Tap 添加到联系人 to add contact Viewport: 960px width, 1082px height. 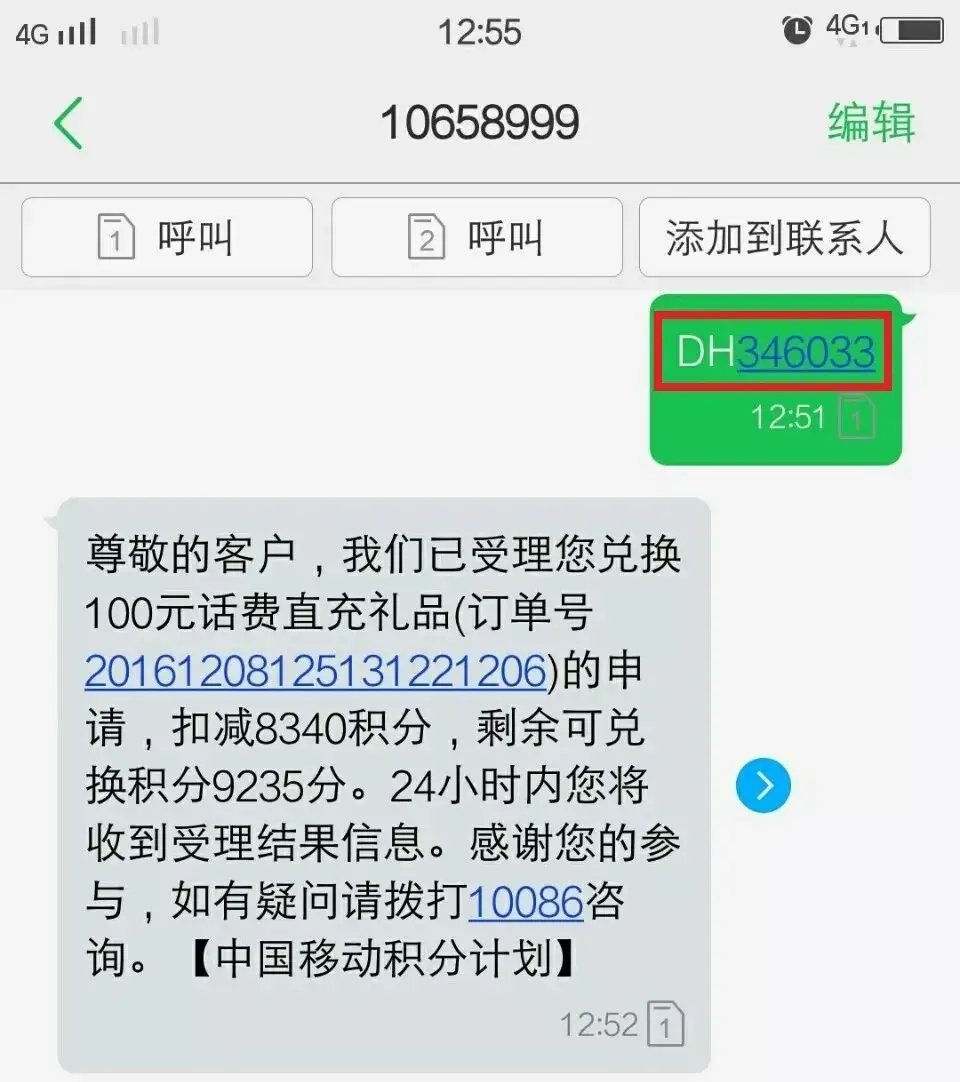(785, 238)
